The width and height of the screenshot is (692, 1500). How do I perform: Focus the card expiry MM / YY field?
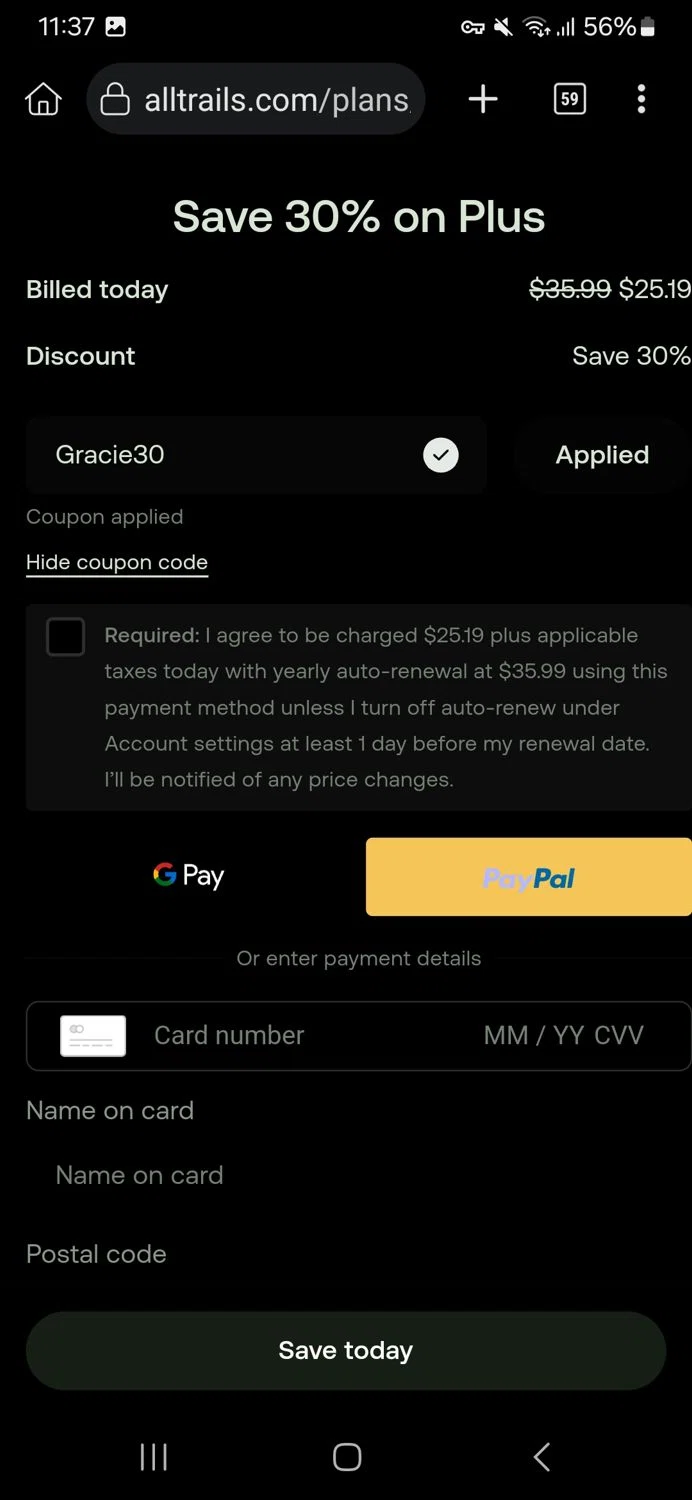coord(533,1035)
